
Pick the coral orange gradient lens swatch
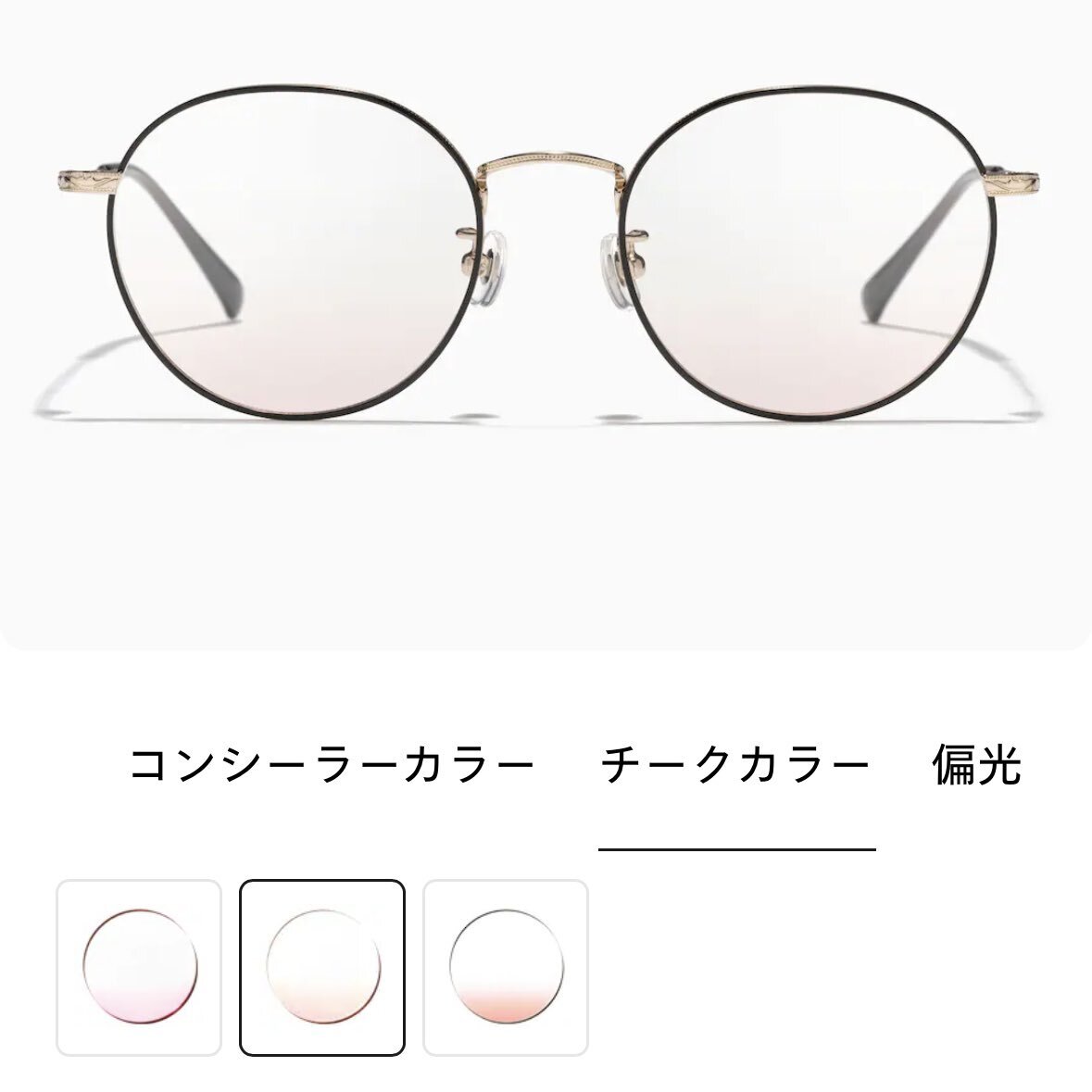[x=506, y=967]
